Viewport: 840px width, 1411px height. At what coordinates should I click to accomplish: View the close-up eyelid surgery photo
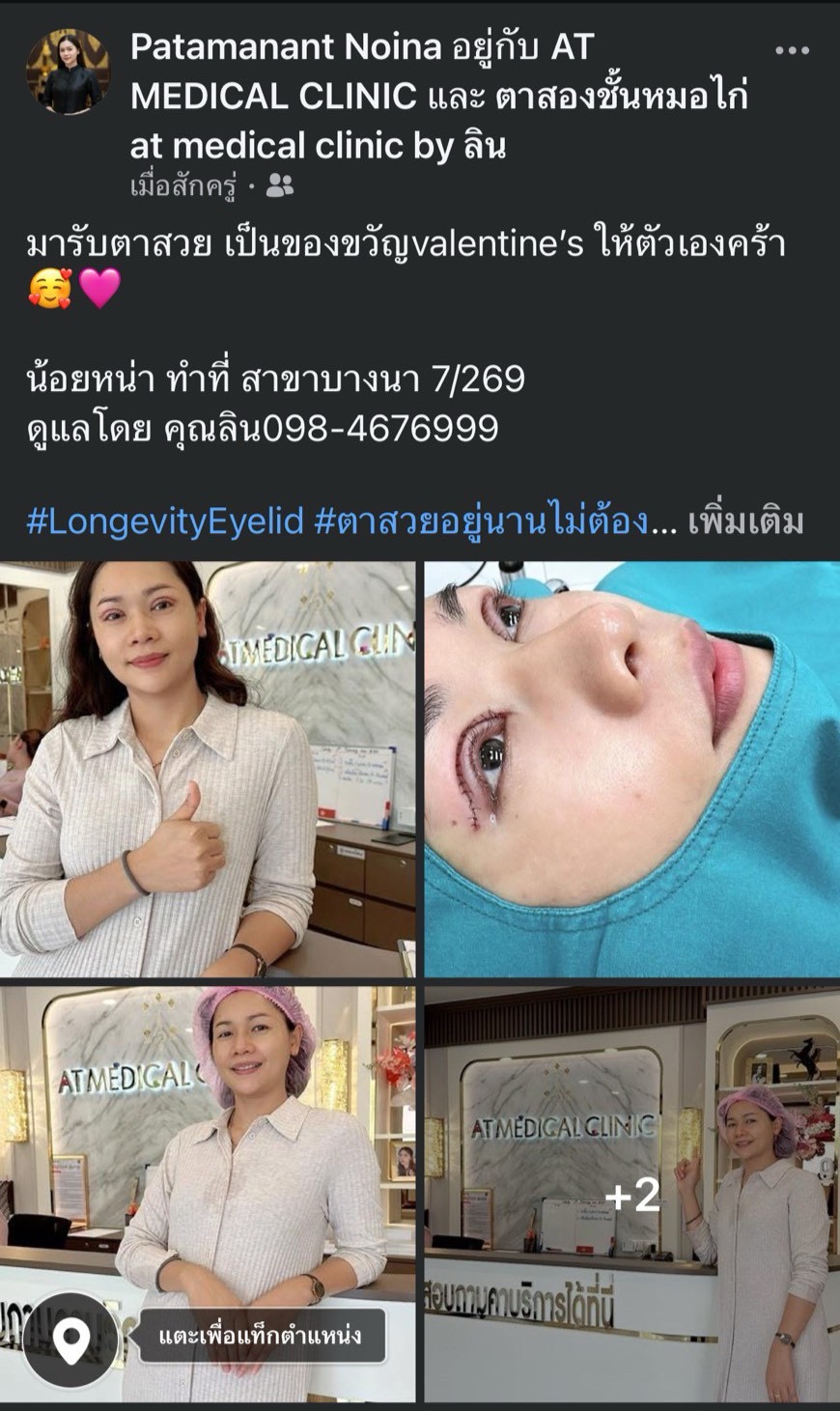632,769
